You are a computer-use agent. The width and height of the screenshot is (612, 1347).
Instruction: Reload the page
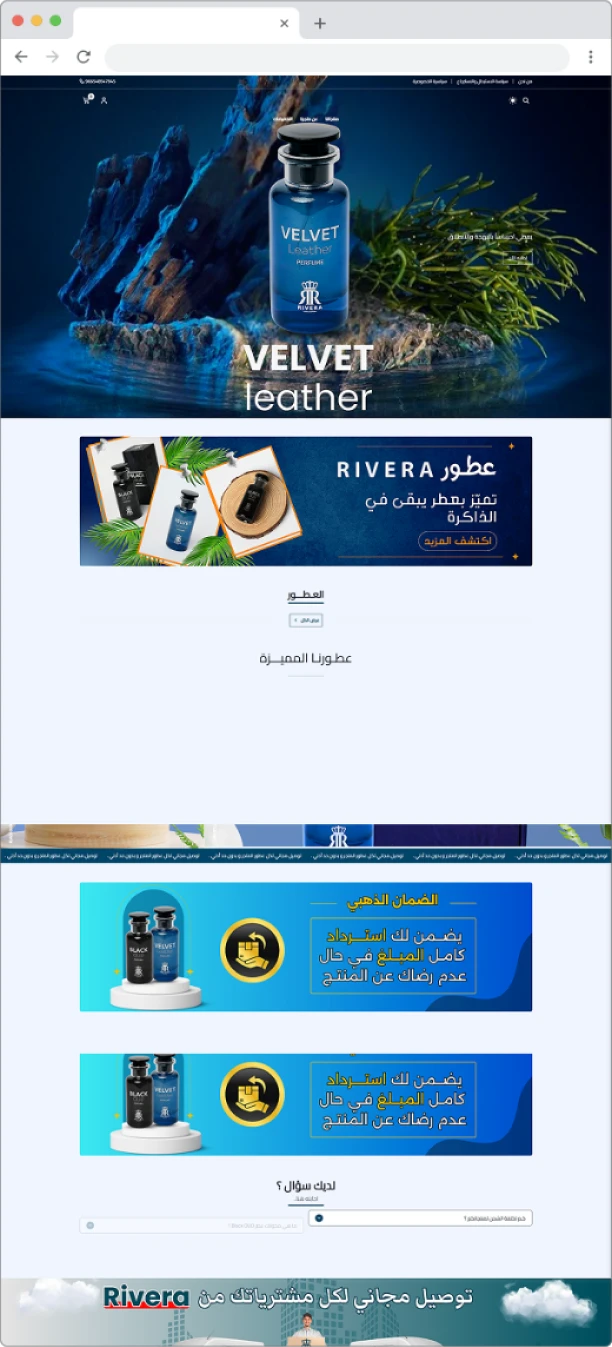pos(84,57)
